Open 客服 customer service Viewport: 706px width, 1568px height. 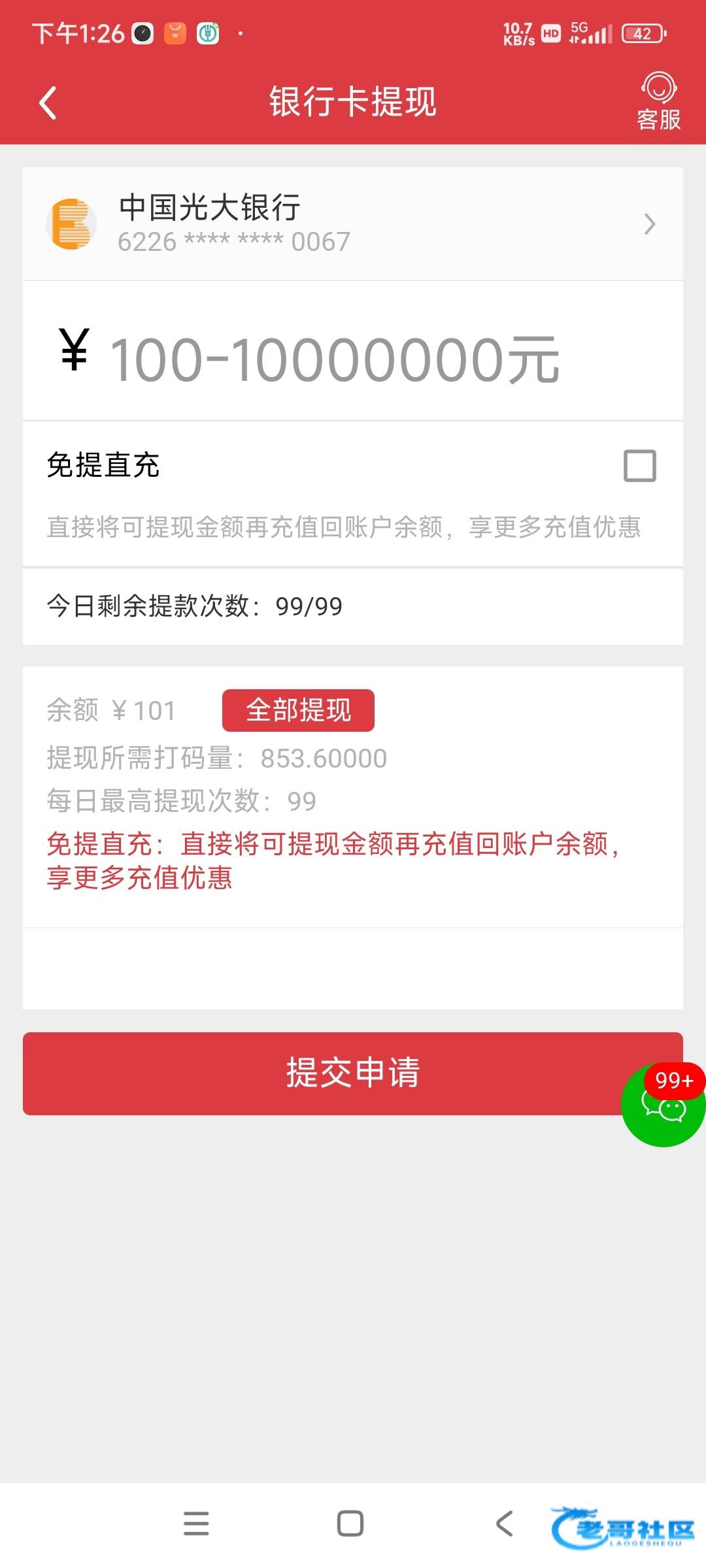(x=658, y=102)
